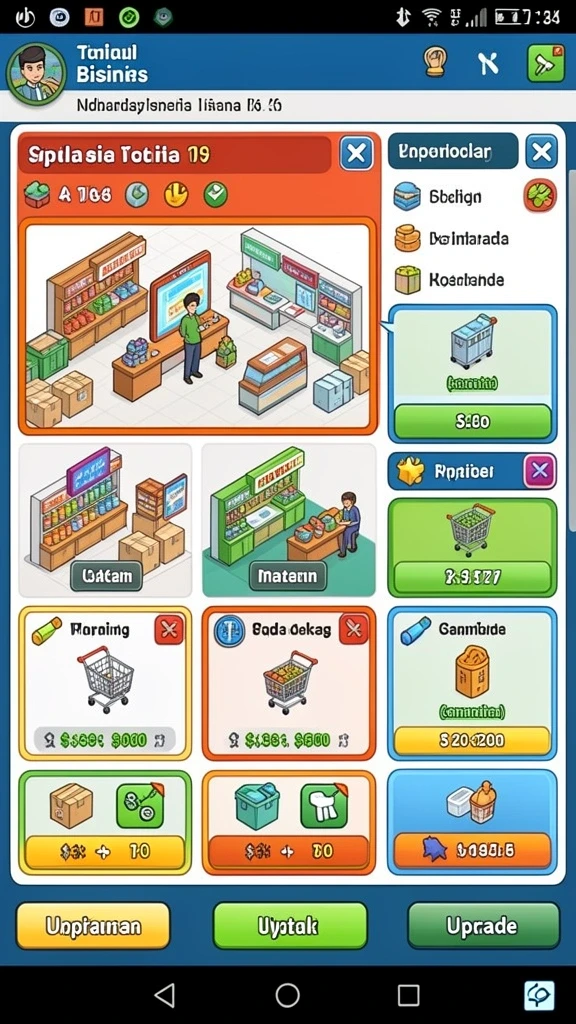Tap the green shopping cart card button
This screenshot has width=576, height=1024.
473,577
